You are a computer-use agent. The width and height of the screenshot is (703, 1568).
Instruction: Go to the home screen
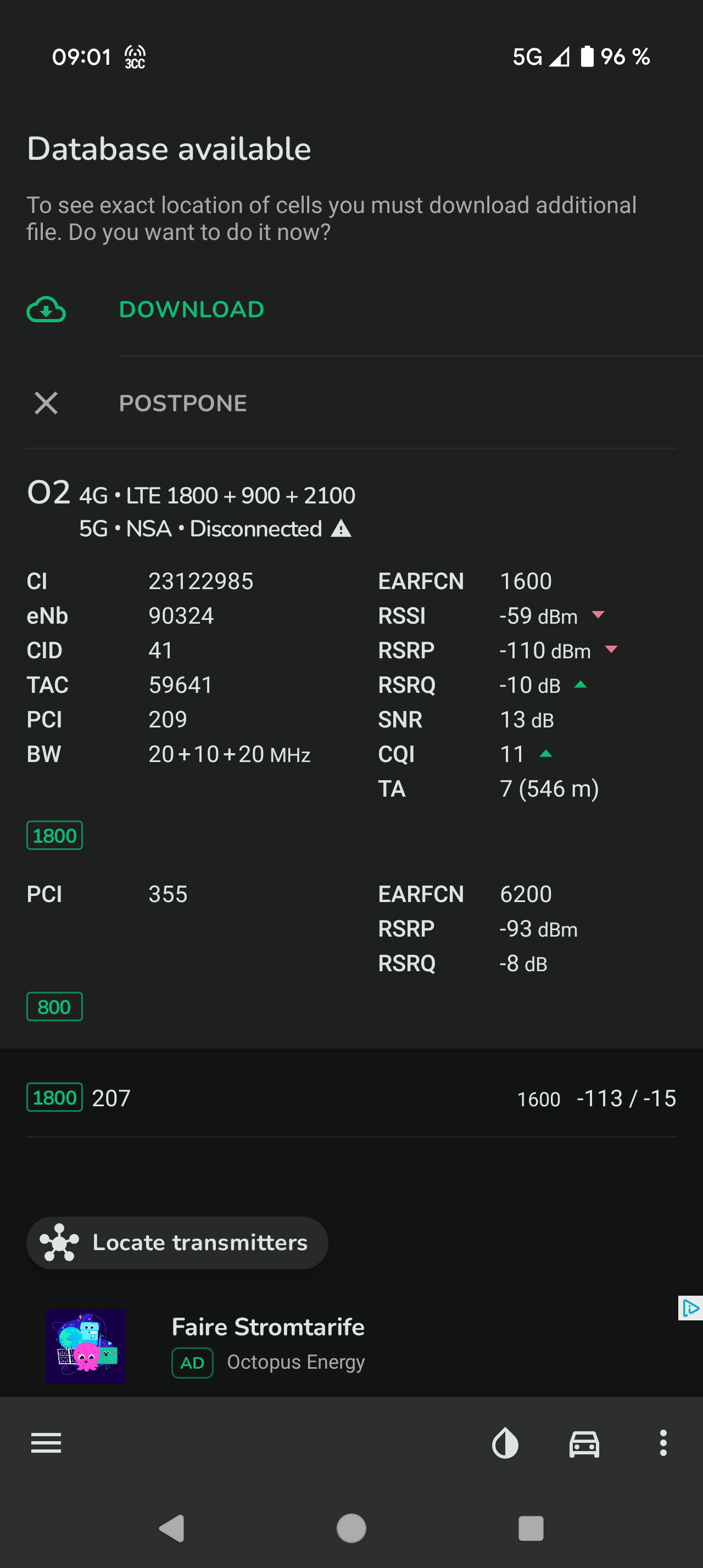[x=351, y=1528]
